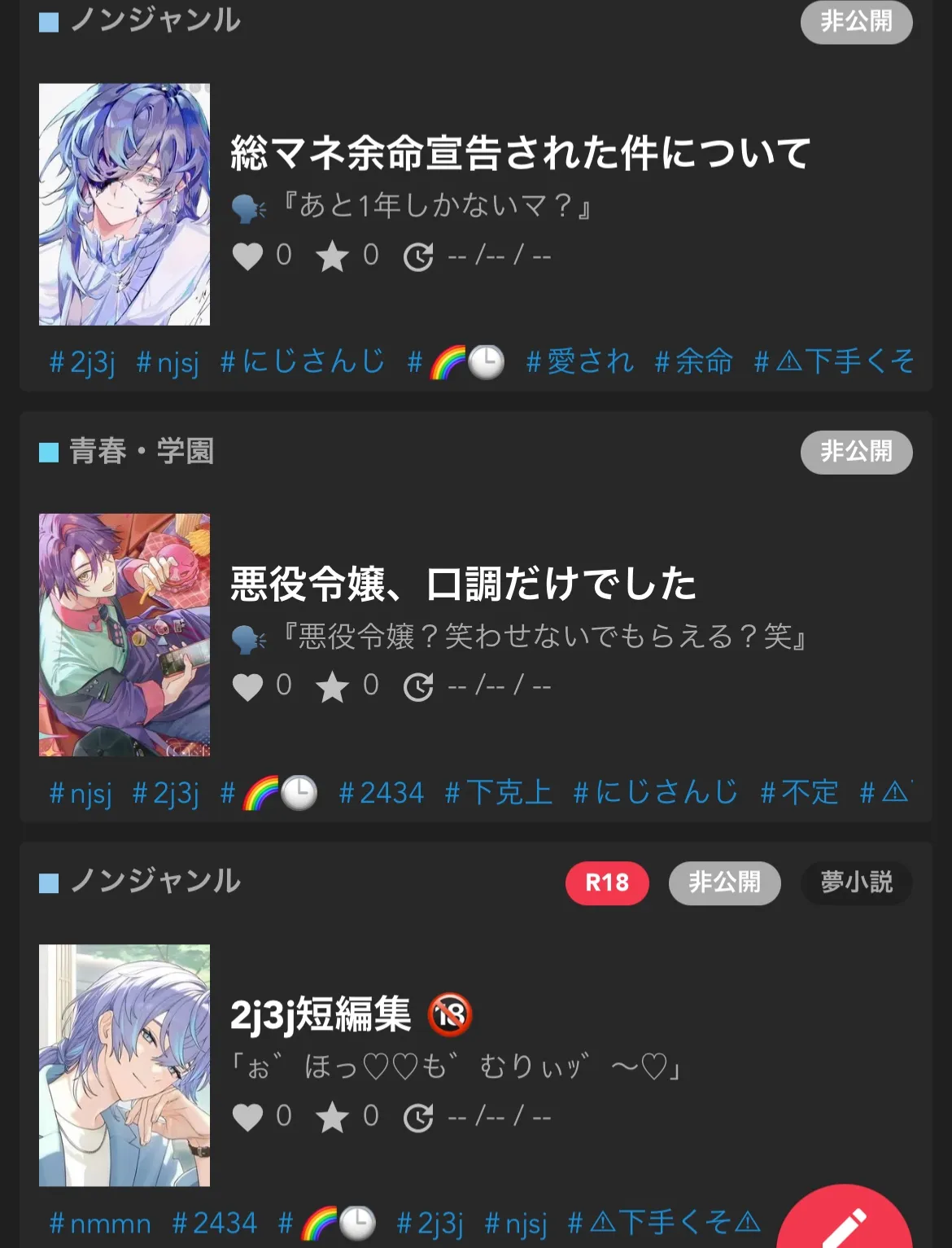
Task: Tap the #2434 tag under 悪役令嬢、口調だけでした
Action: point(381,792)
